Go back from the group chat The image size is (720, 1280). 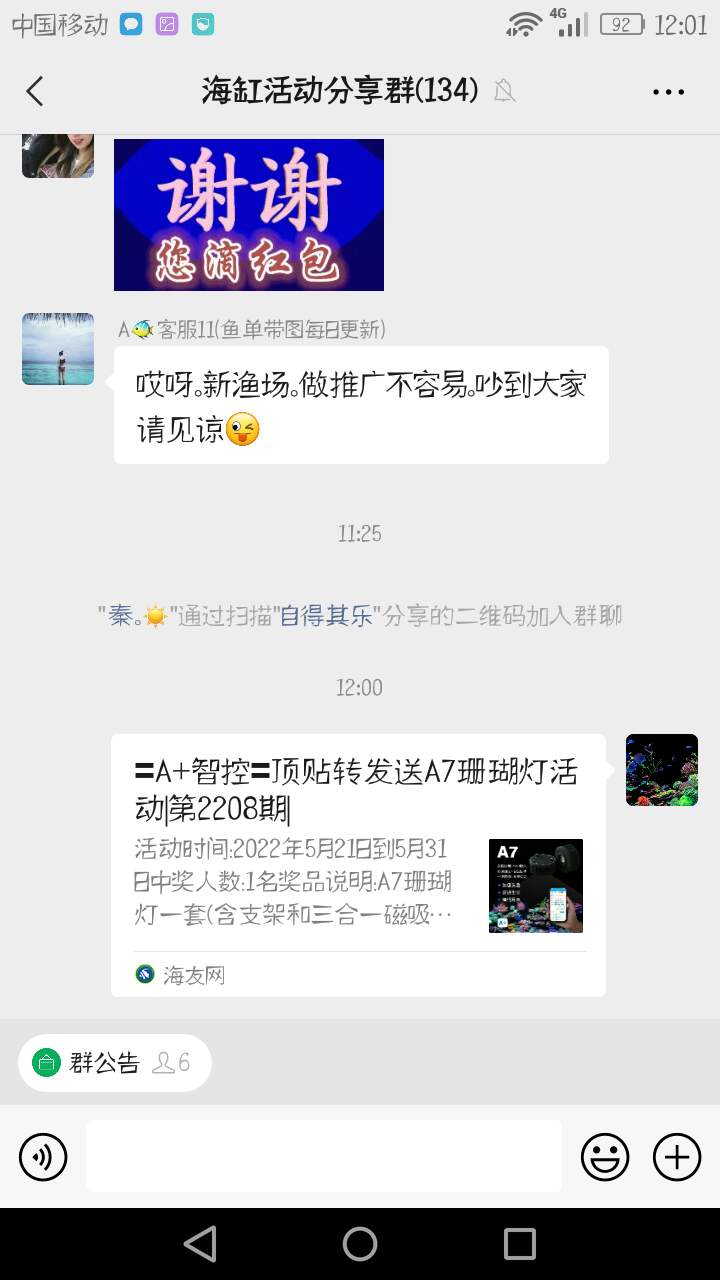[x=35, y=91]
